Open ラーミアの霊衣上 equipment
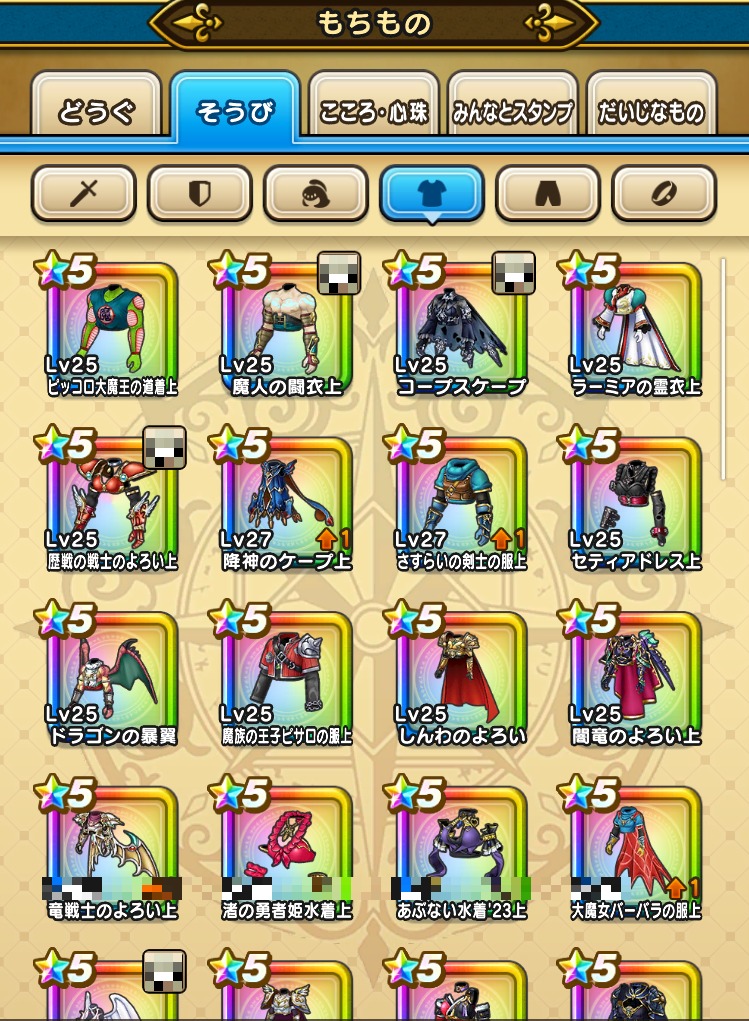Viewport: 749px width, 1021px height. point(635,327)
